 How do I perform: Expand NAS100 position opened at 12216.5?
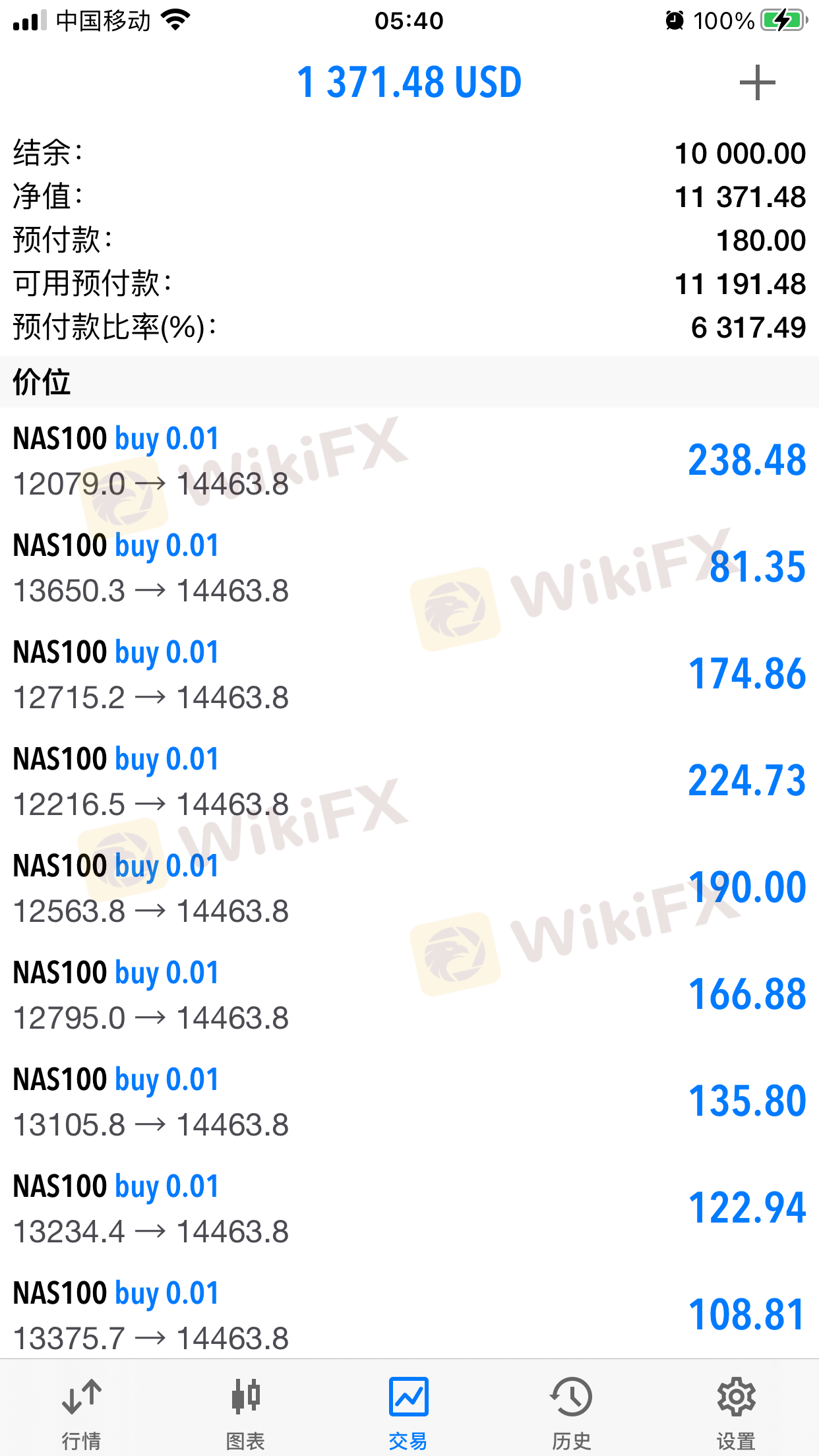coord(409,781)
